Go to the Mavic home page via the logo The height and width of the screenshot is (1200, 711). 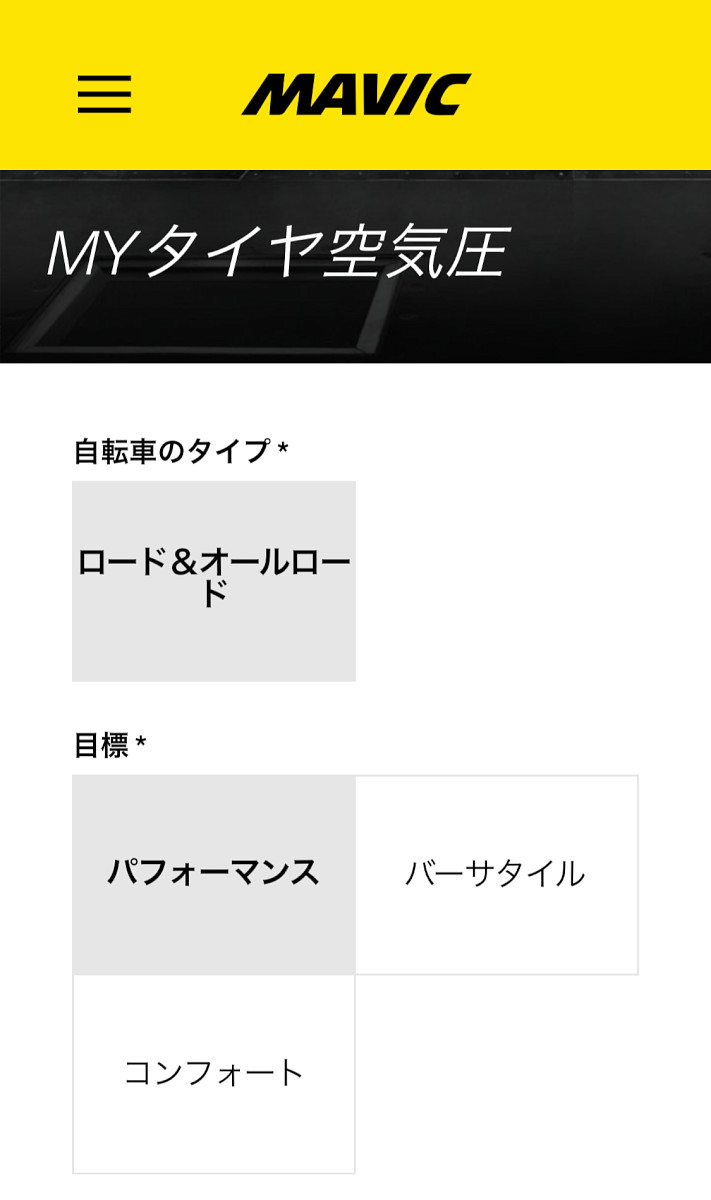(x=356, y=94)
